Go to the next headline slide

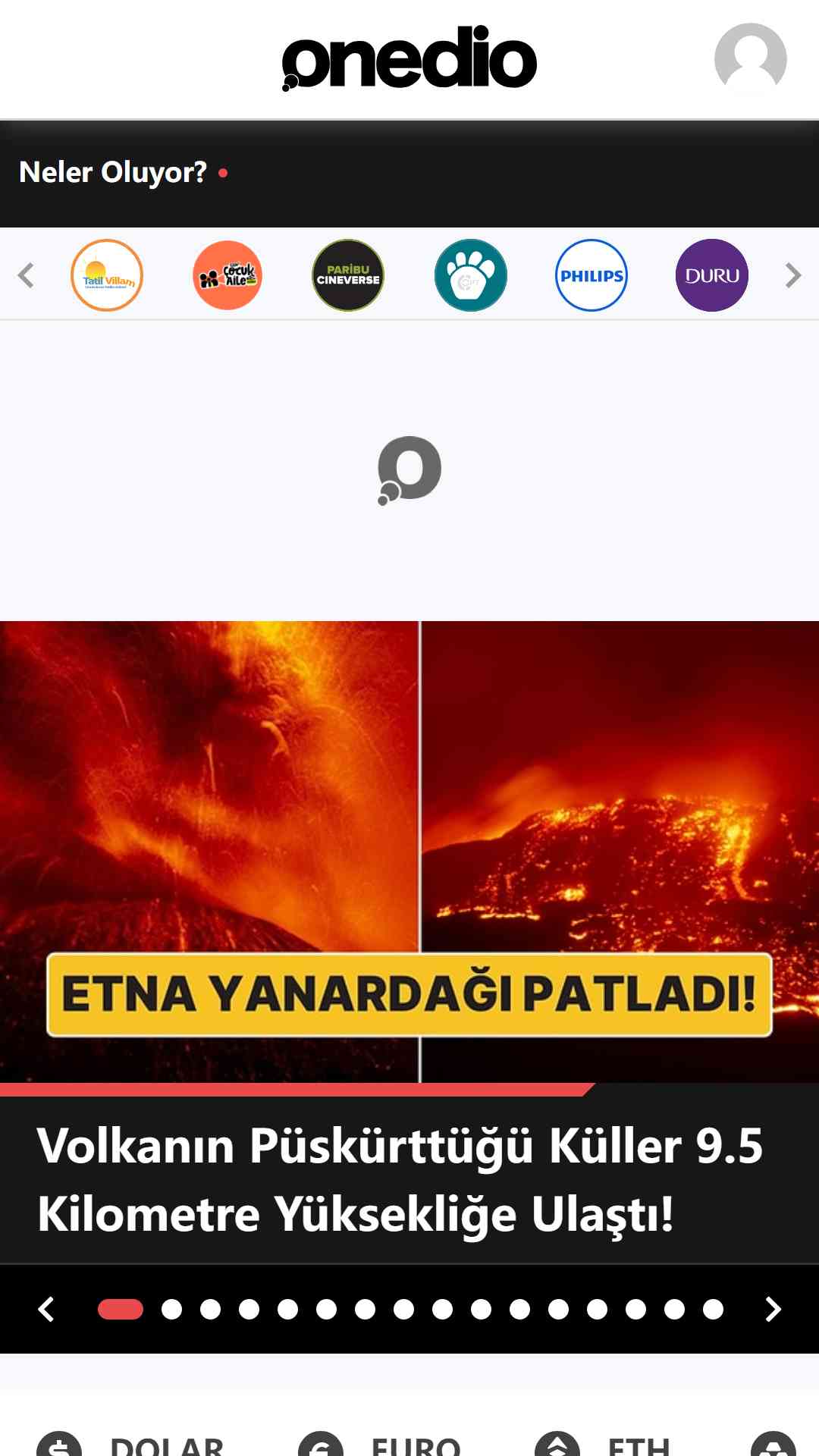click(x=773, y=1309)
